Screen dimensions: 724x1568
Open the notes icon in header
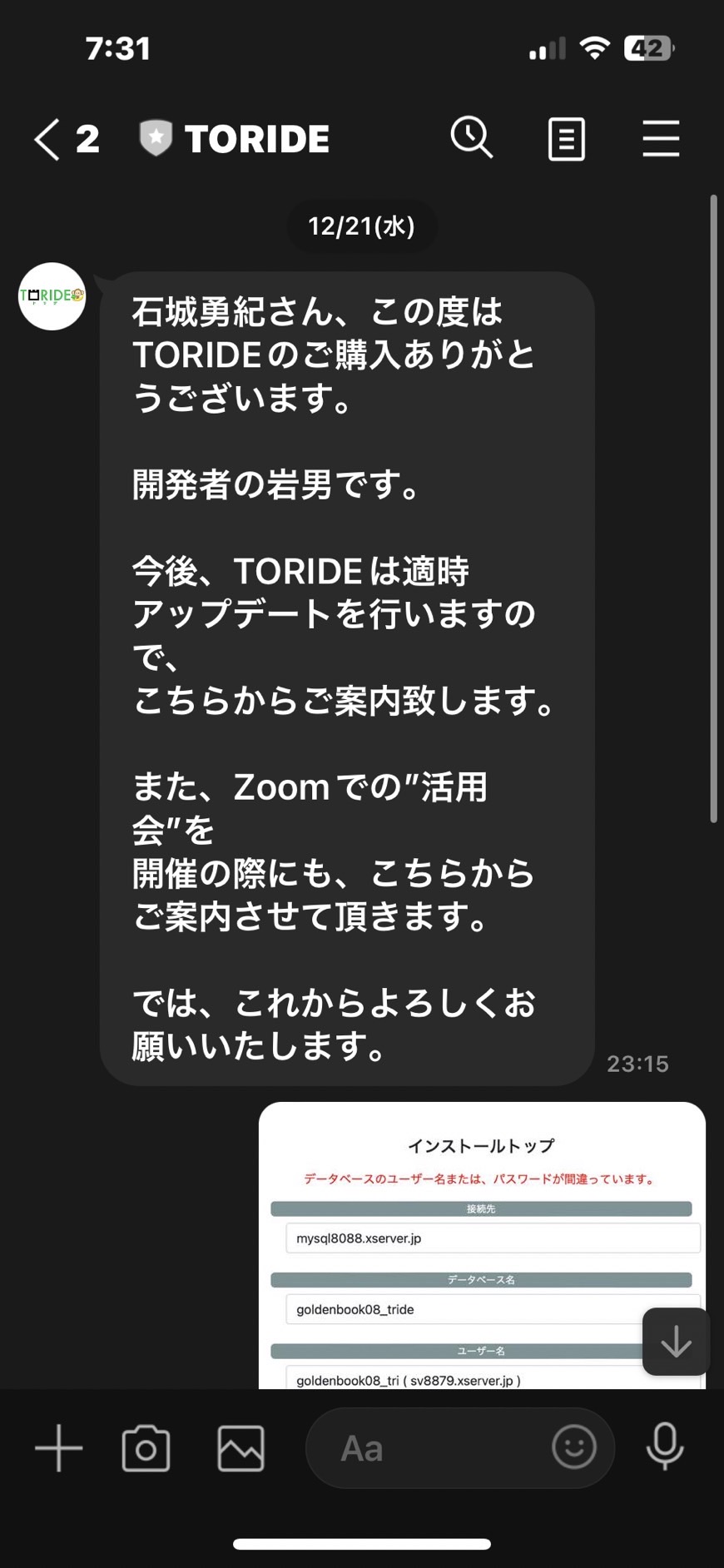pyautogui.click(x=567, y=139)
